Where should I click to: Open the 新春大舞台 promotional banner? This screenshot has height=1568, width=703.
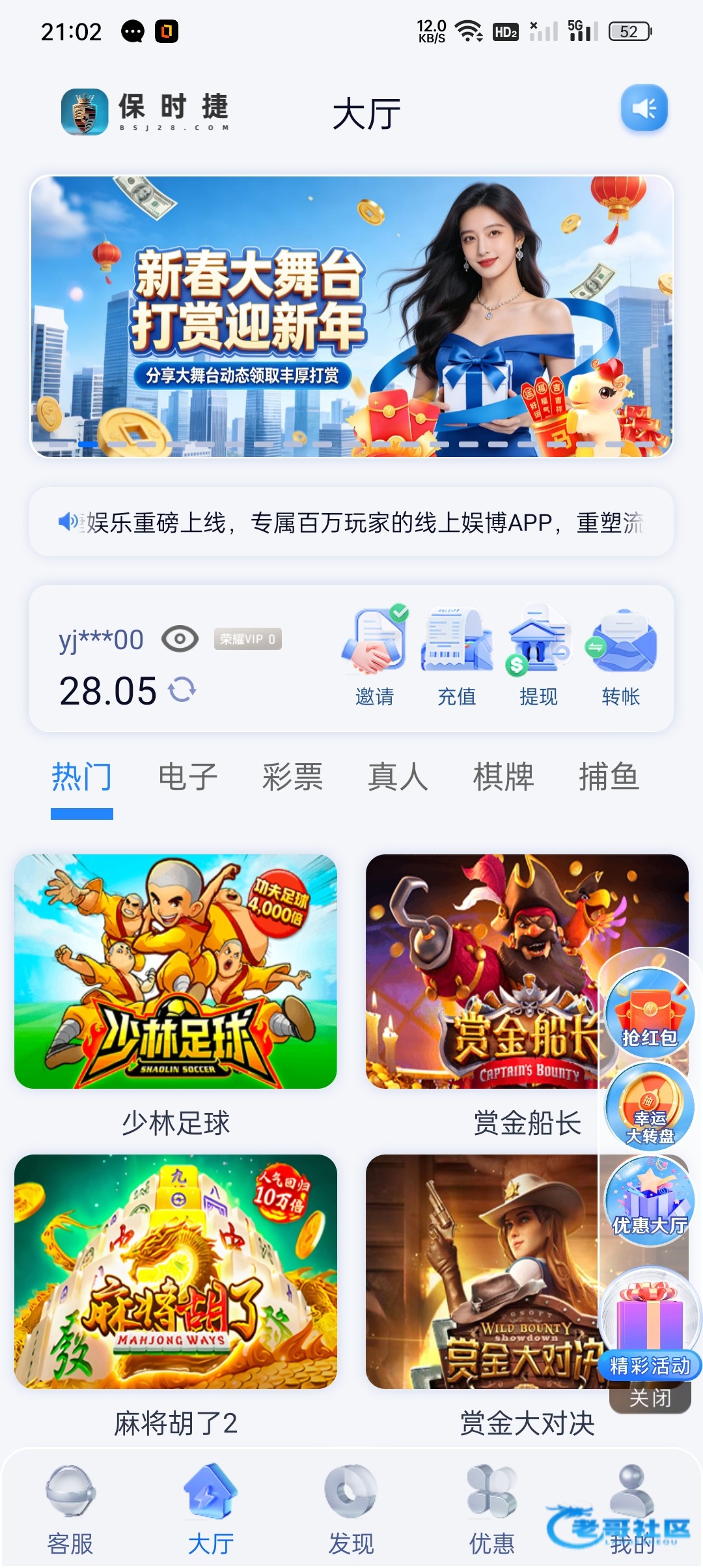(351, 316)
